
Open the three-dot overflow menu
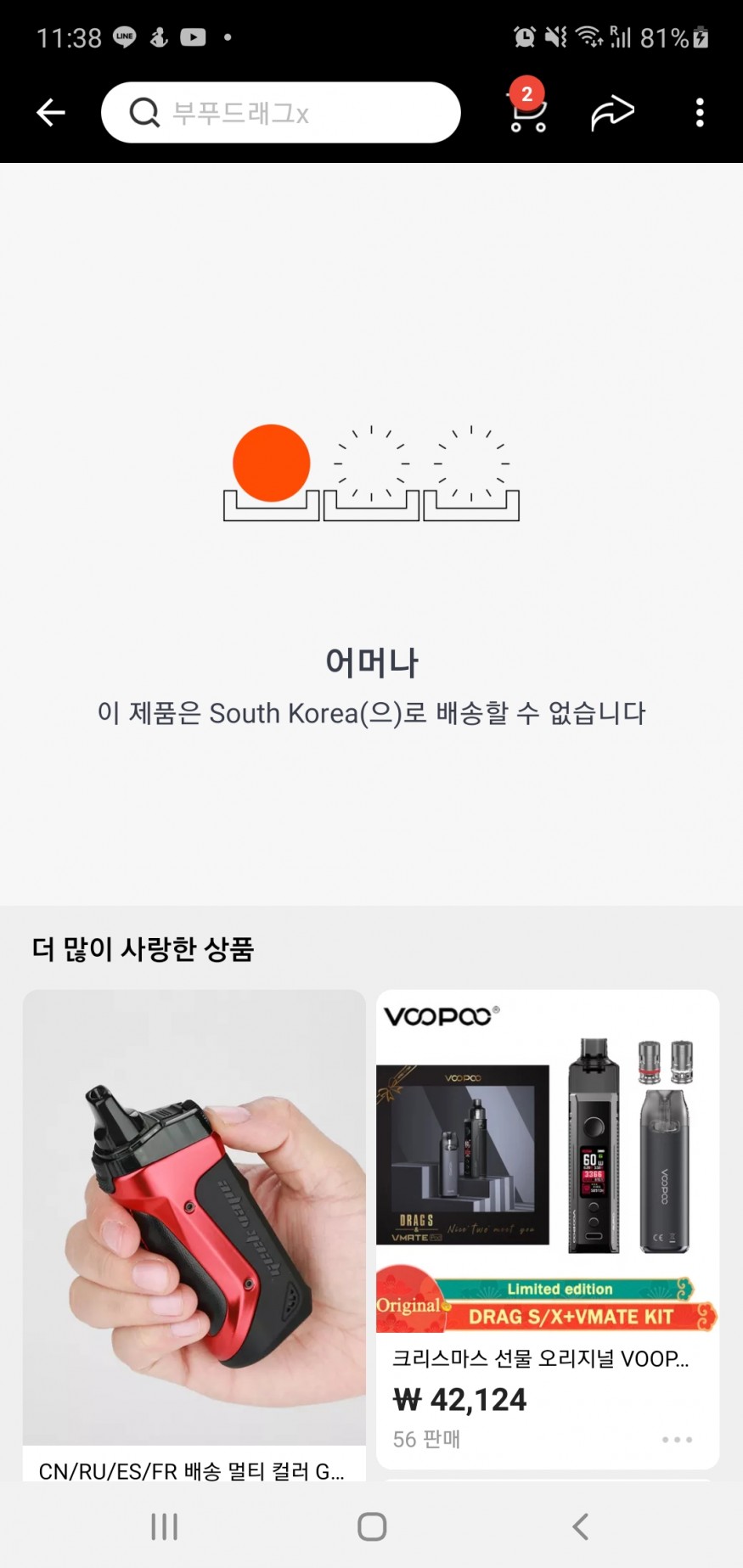point(700,113)
